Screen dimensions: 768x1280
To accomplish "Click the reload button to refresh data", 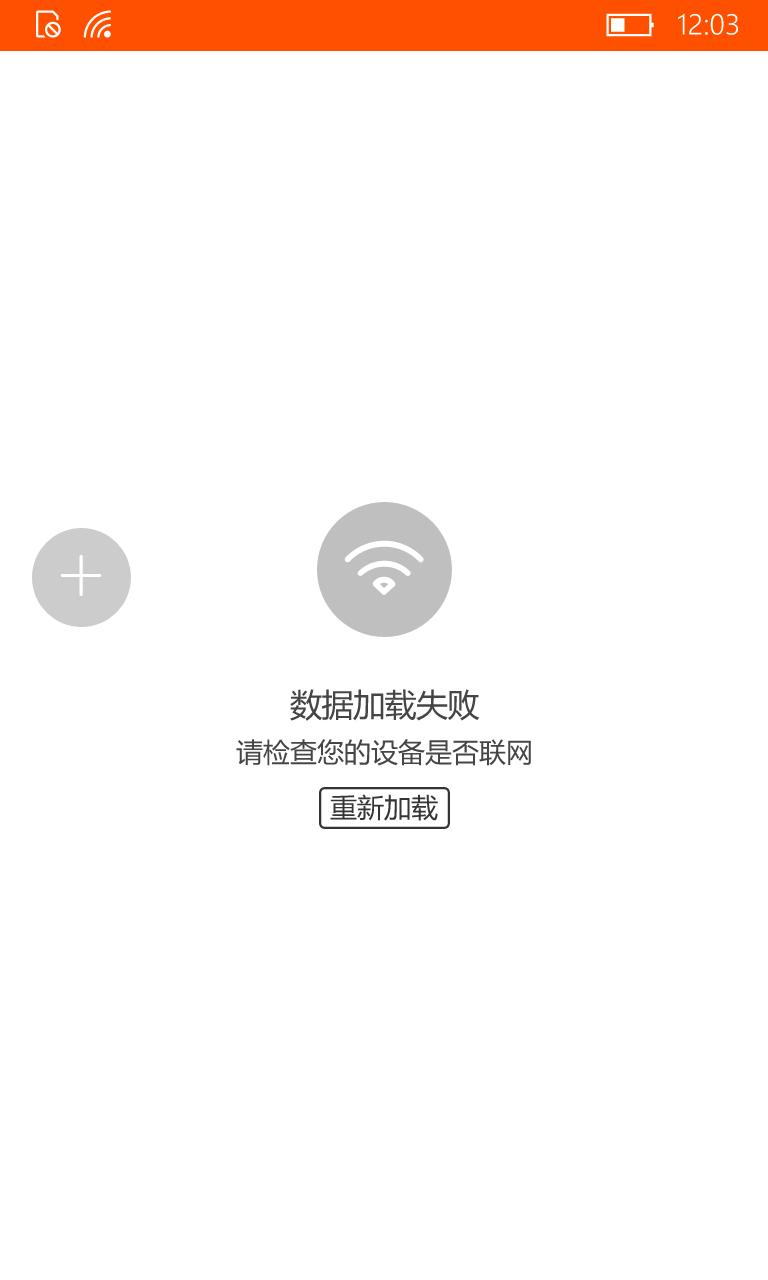I will (x=384, y=808).
